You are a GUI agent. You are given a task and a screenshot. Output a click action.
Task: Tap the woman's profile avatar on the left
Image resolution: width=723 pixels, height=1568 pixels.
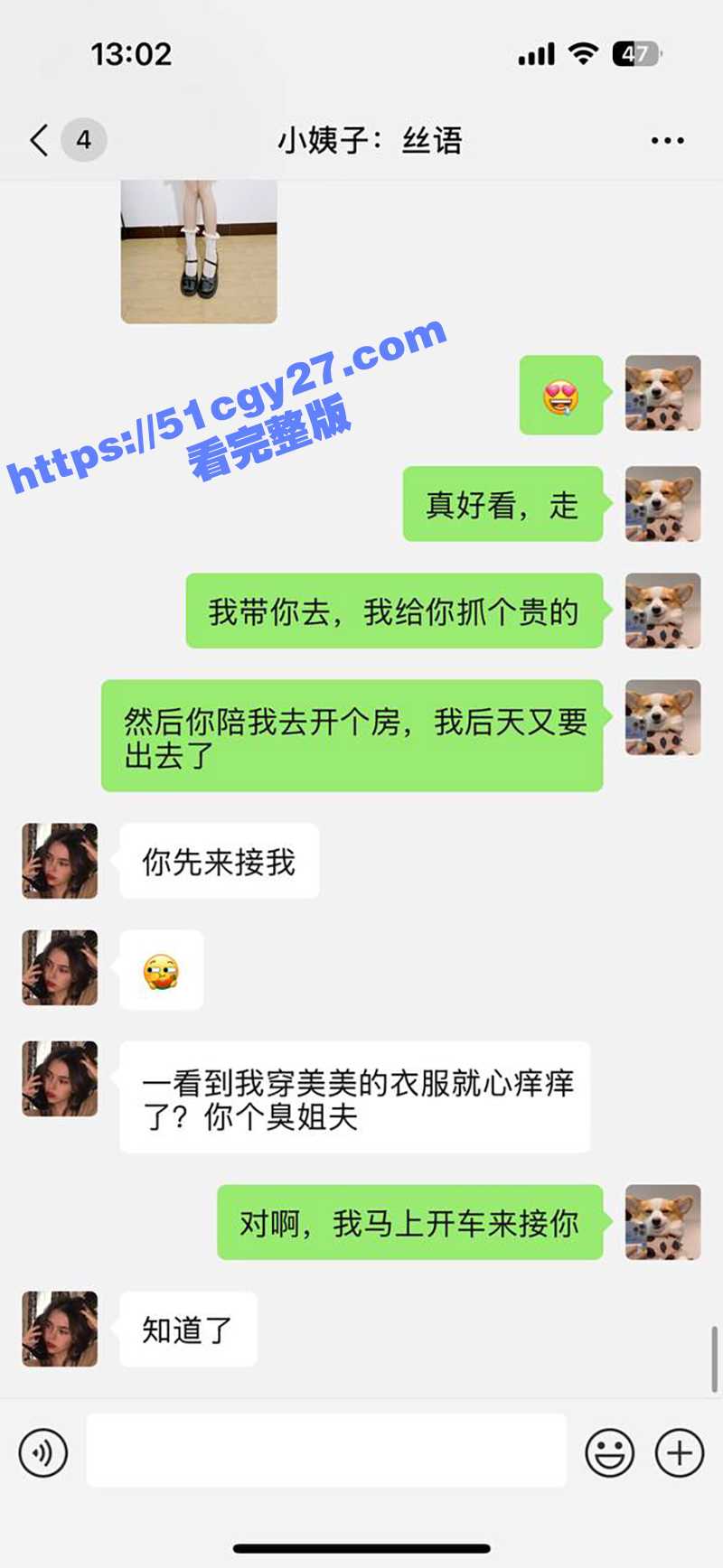[x=58, y=861]
